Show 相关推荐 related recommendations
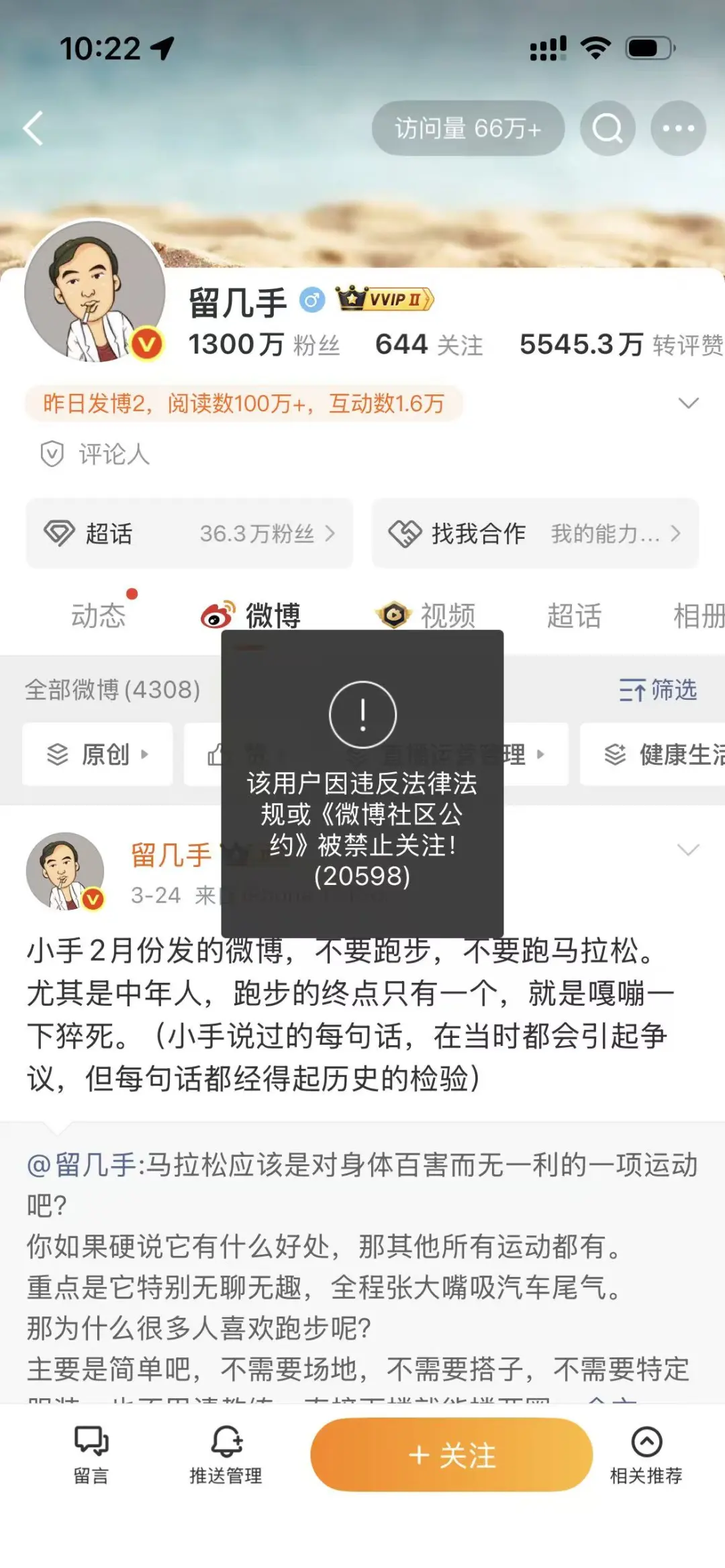This screenshot has height=1568, width=725. 646,1455
